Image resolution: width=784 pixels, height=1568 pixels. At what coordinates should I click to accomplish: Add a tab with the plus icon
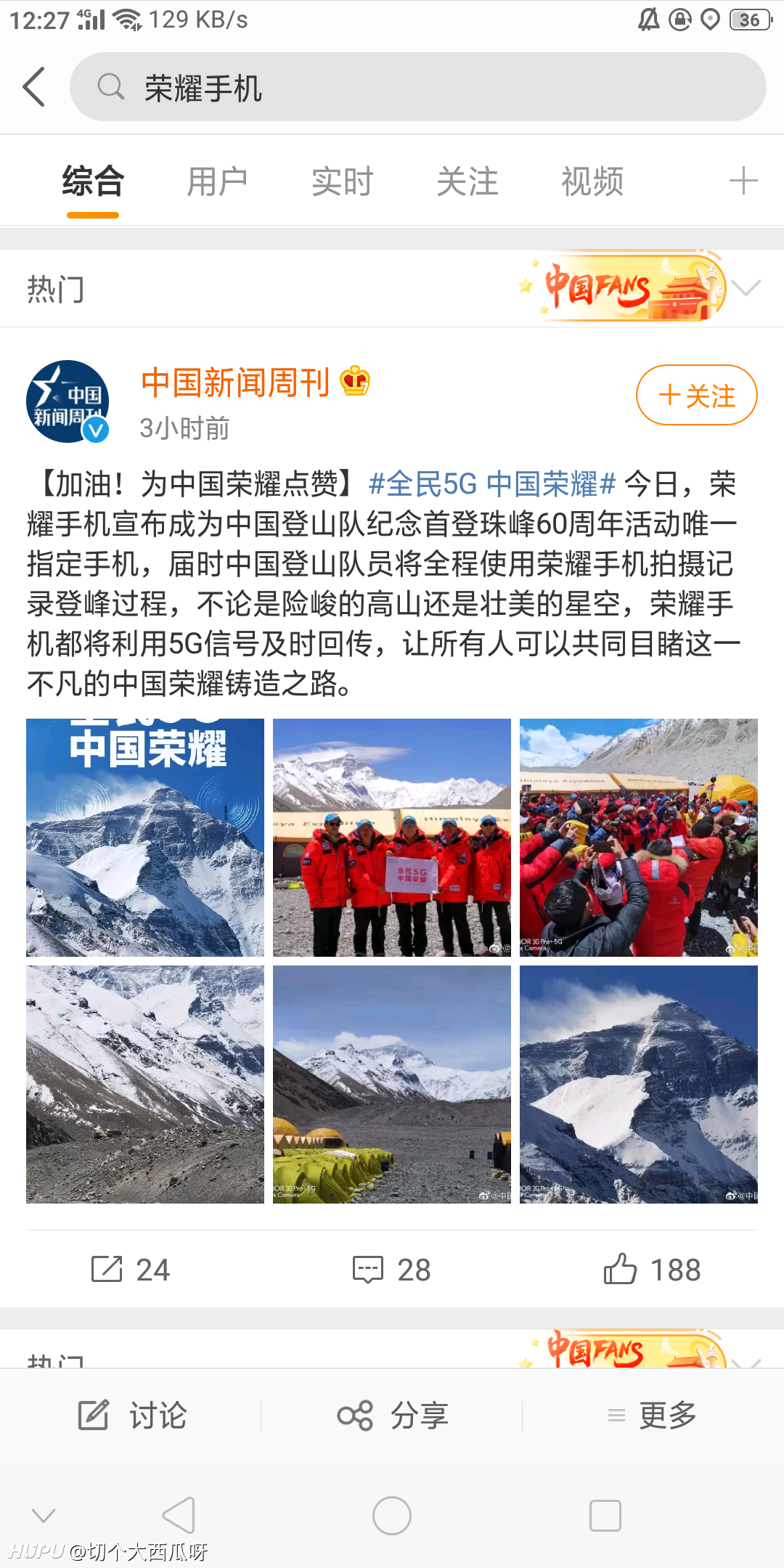click(743, 181)
